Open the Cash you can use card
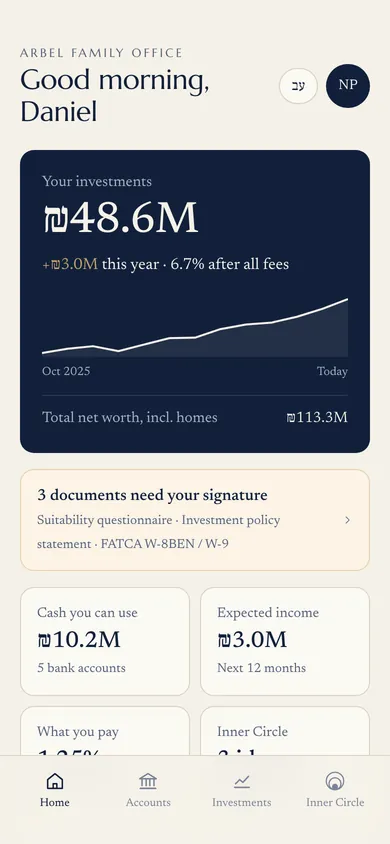390x844 pixels. click(105, 641)
